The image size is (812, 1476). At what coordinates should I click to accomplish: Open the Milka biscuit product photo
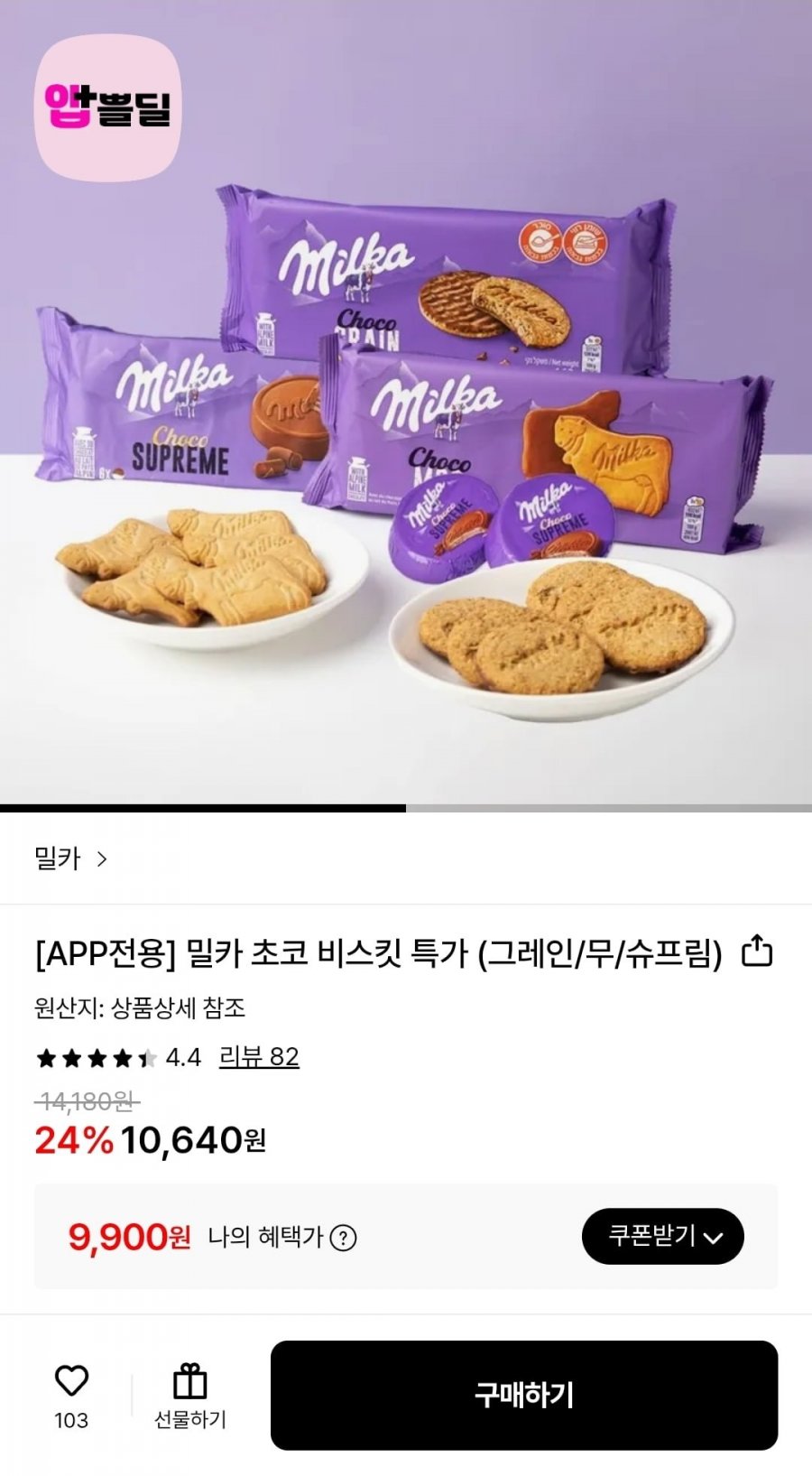406,433
